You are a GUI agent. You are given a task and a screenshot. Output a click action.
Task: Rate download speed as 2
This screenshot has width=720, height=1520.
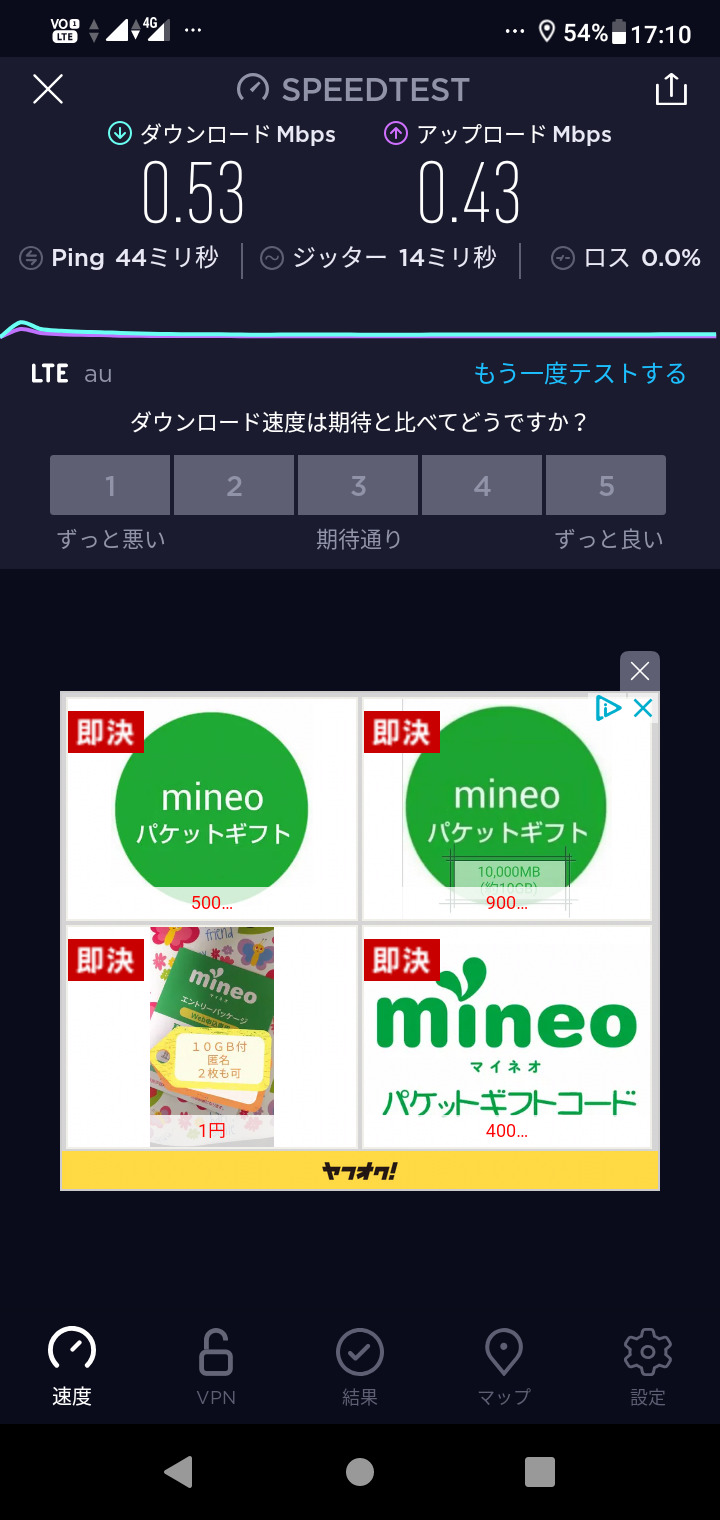pos(234,486)
